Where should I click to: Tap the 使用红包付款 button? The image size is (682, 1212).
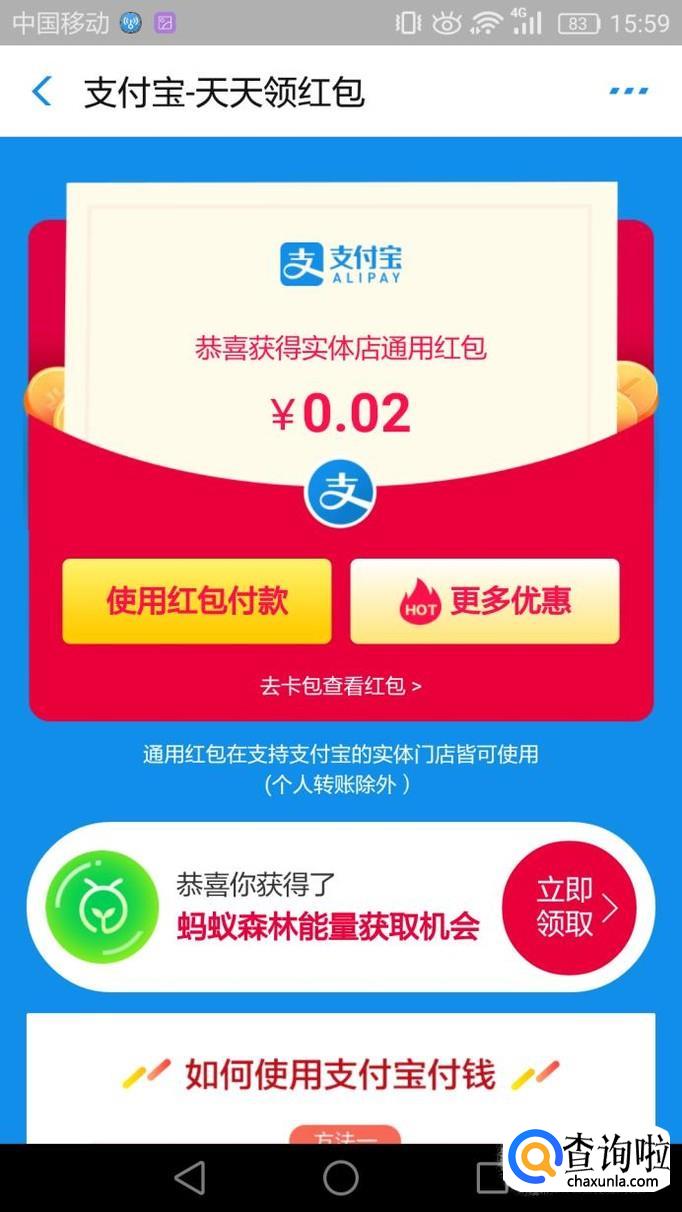pyautogui.click(x=197, y=601)
